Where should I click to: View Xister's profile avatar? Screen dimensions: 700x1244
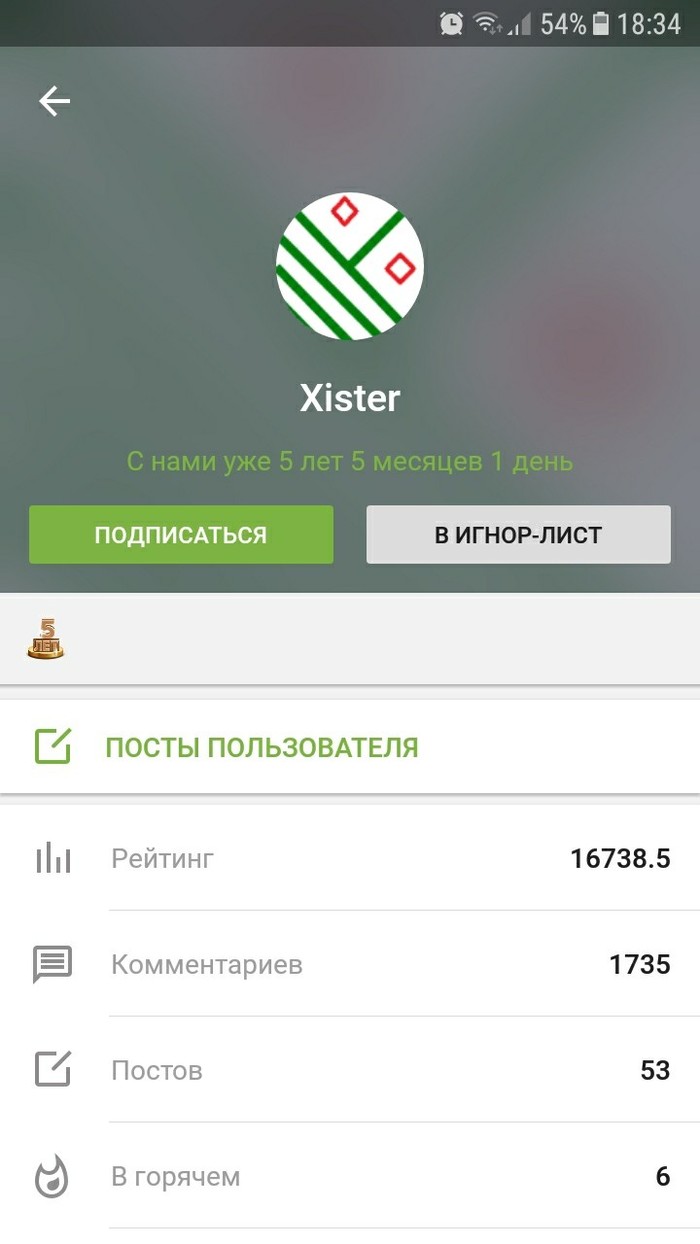point(350,266)
